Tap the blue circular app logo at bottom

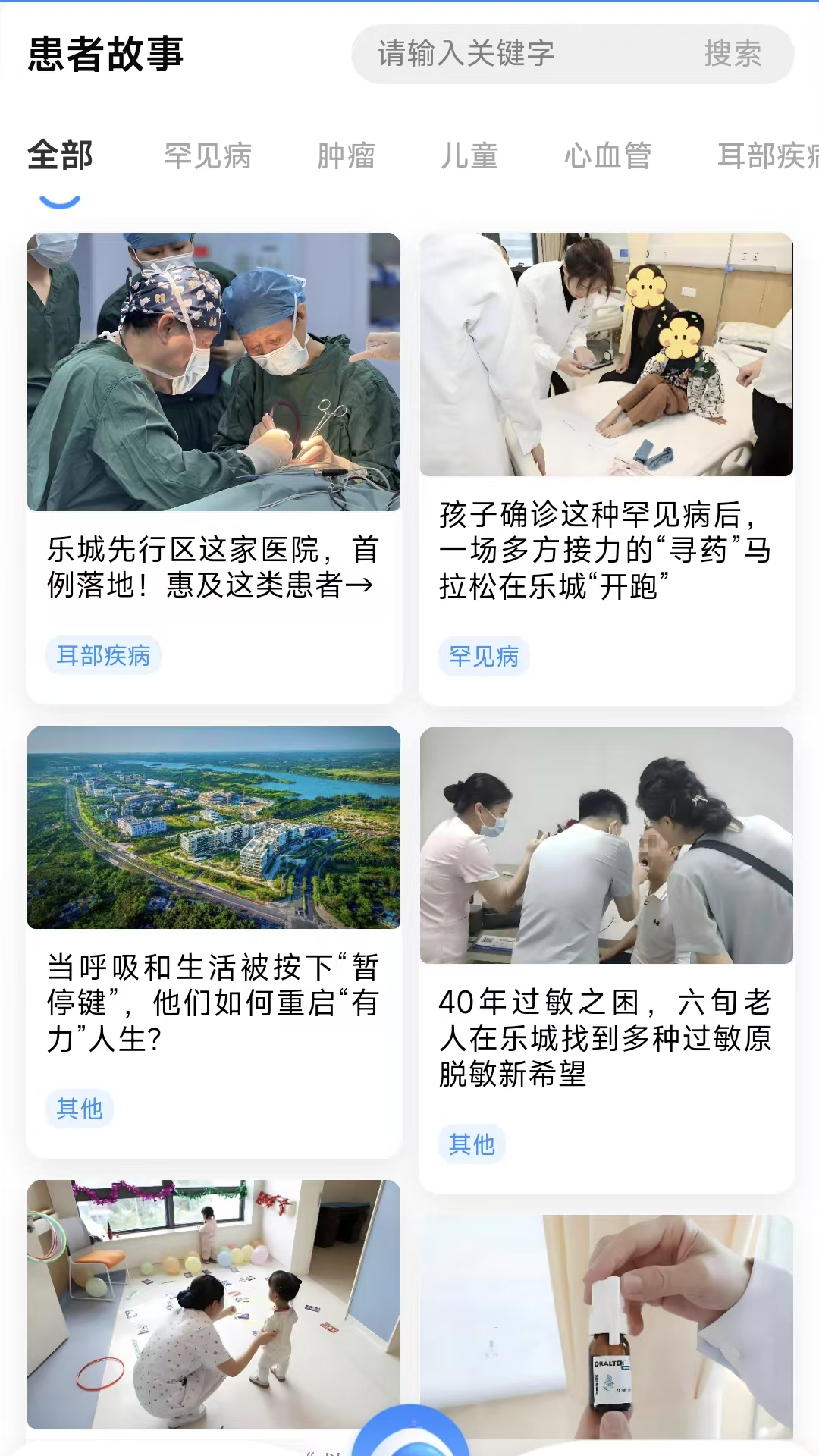click(409, 1441)
